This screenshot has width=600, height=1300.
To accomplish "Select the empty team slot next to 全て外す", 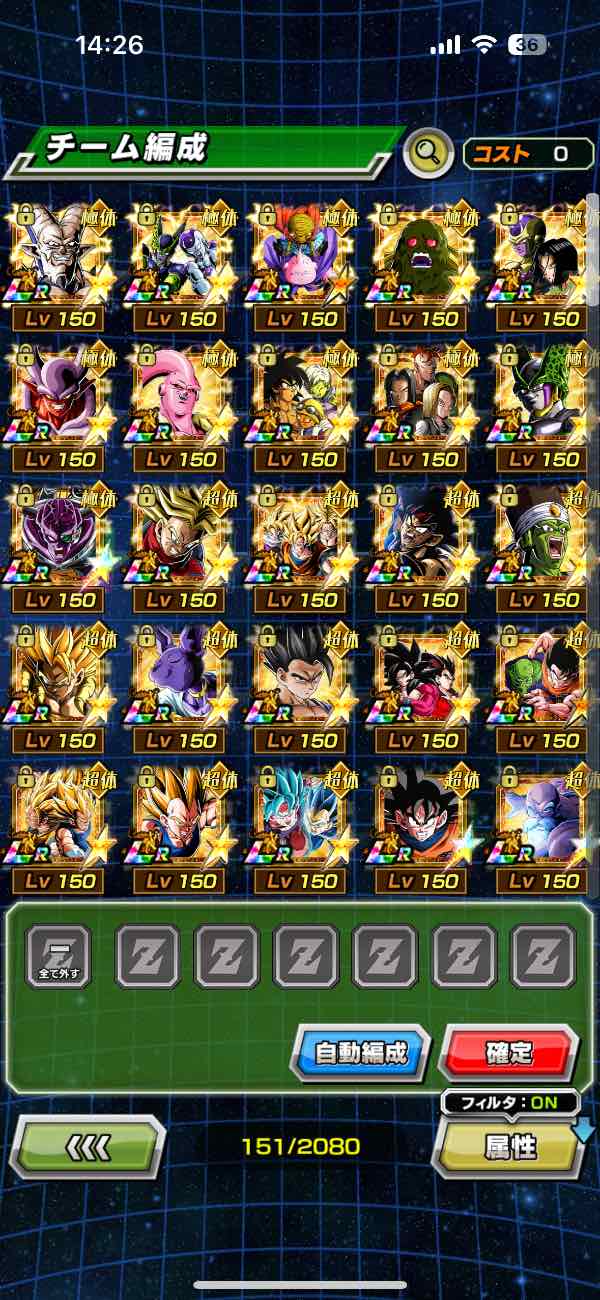I will click(x=148, y=957).
